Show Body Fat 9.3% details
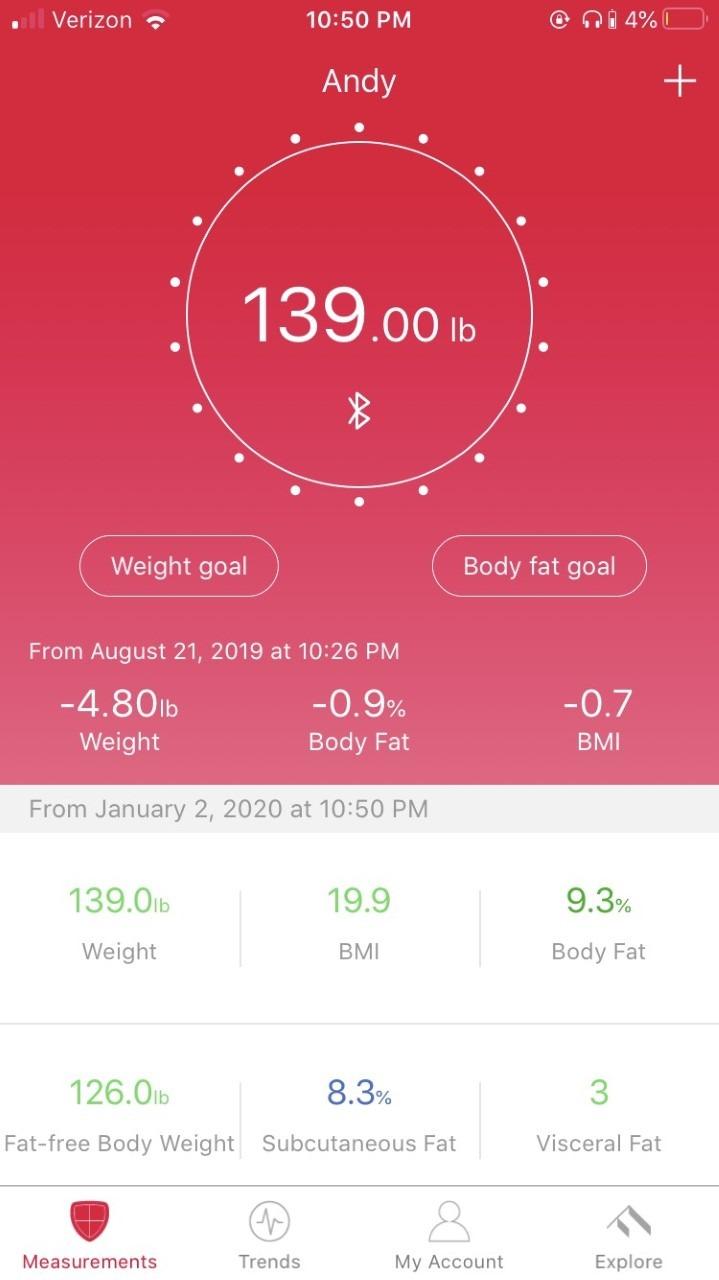 (x=598, y=924)
